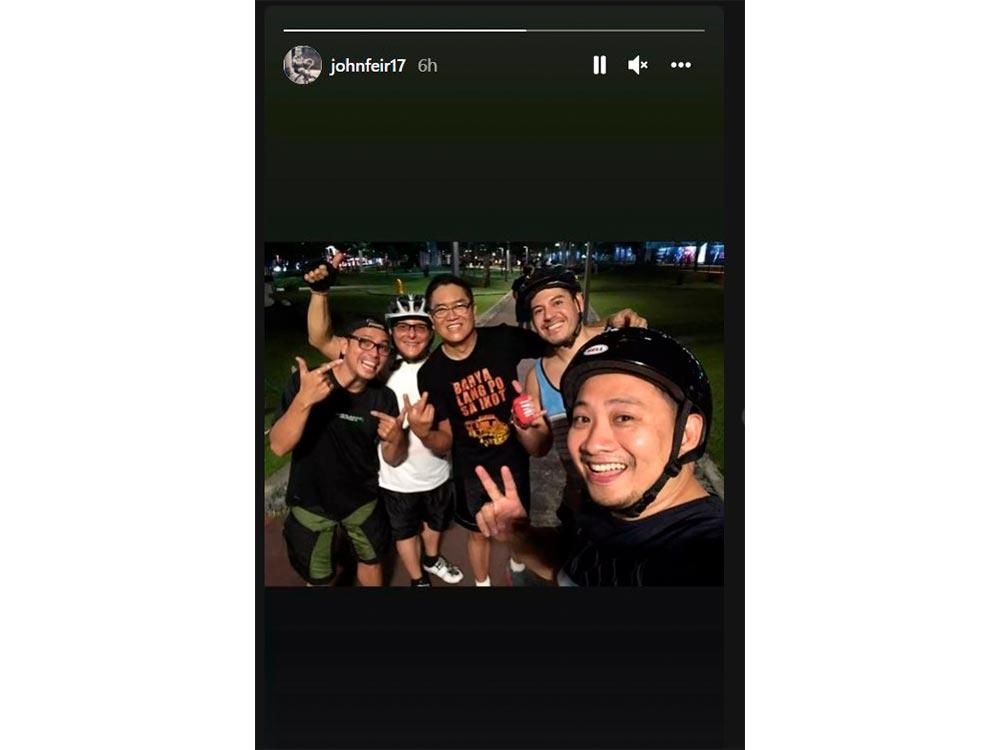This screenshot has height=750, width=1000.
Task: Unmute the story audio
Action: (638, 65)
